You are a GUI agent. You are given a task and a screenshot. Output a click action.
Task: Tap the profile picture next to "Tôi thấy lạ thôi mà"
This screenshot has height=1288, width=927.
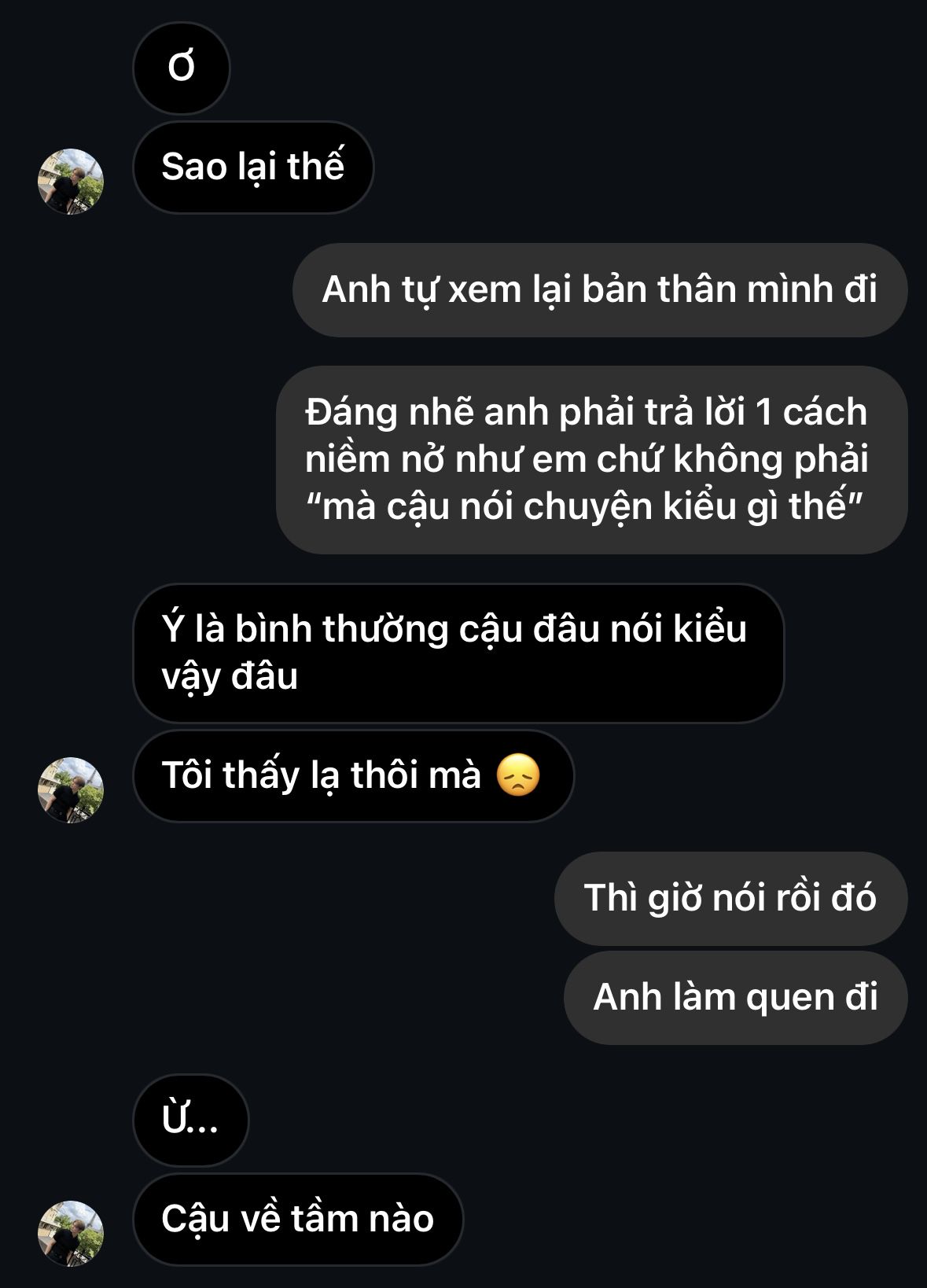pos(71,789)
